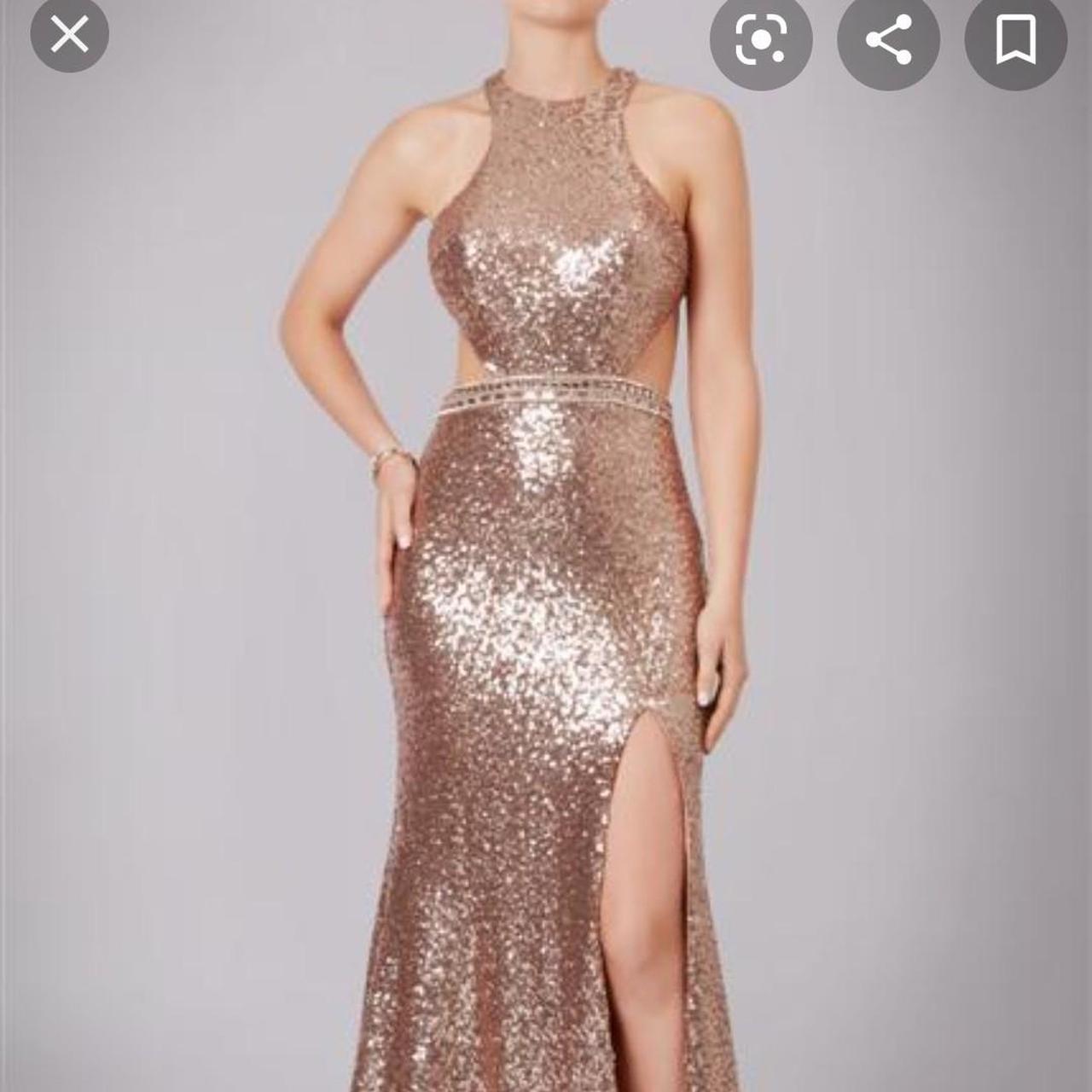Close the image viewer
This screenshot has height=1092, width=1092.
pyautogui.click(x=69, y=34)
